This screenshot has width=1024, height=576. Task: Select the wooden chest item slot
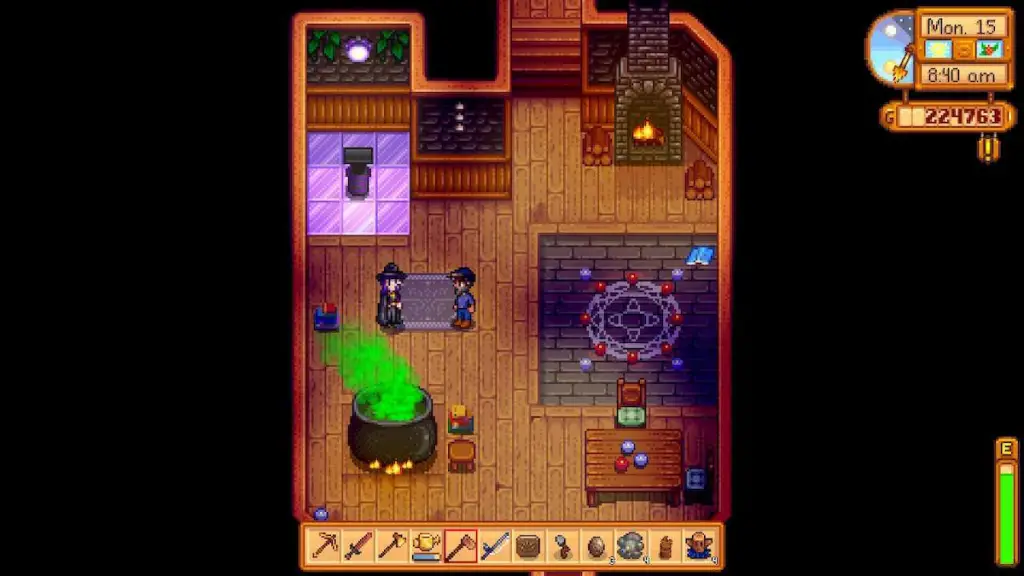tap(529, 546)
